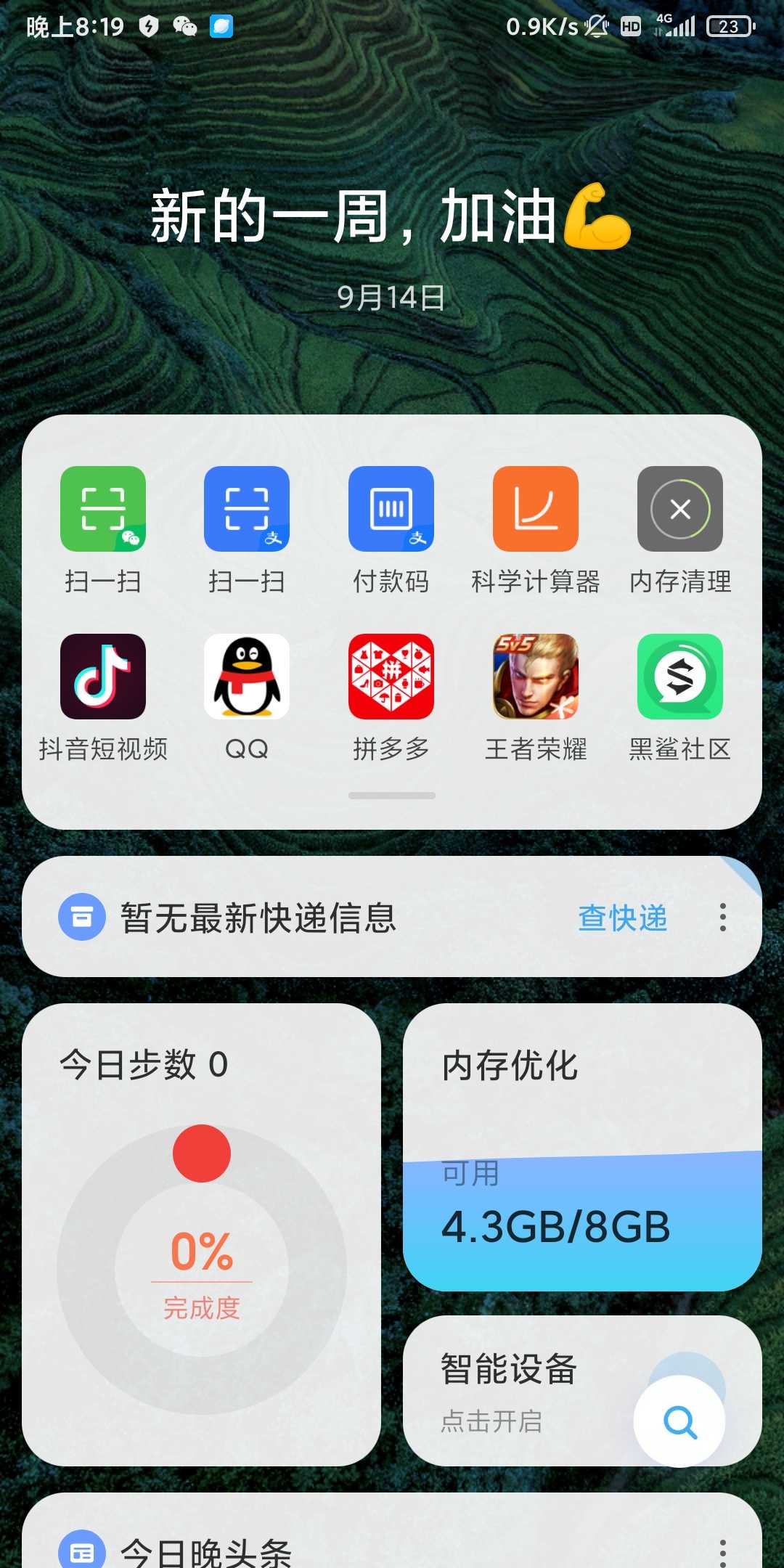Open the 内存优化 memory card
784x1568 pixels.
(x=582, y=1147)
